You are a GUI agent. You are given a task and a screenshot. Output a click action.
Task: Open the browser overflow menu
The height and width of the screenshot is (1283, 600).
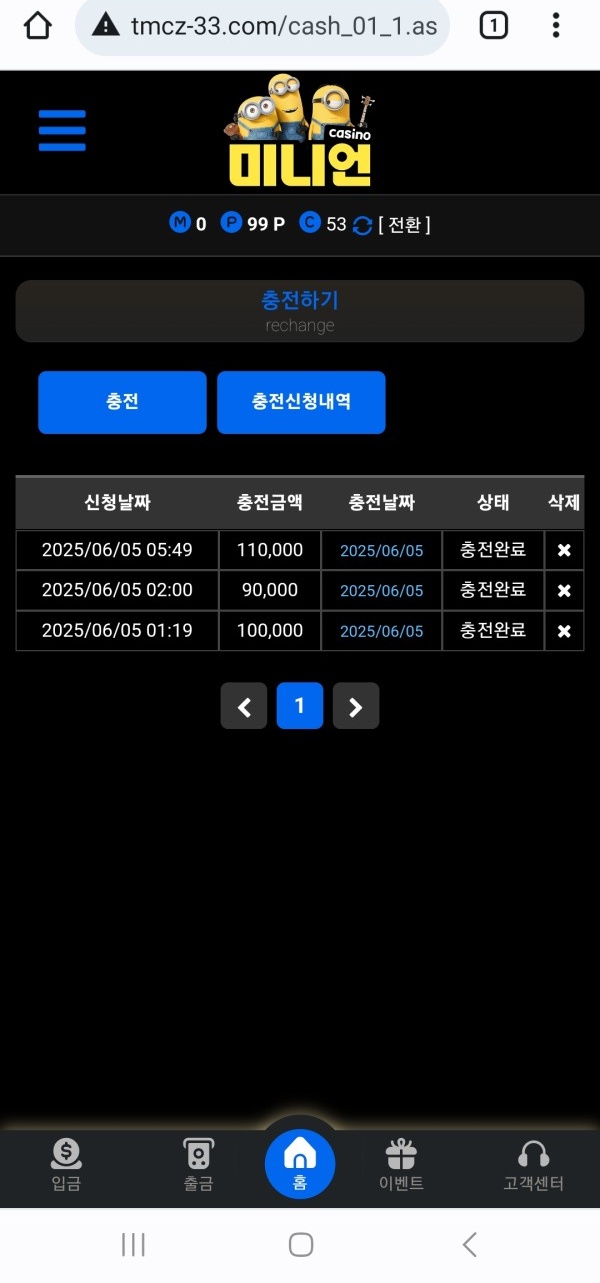coord(556,26)
